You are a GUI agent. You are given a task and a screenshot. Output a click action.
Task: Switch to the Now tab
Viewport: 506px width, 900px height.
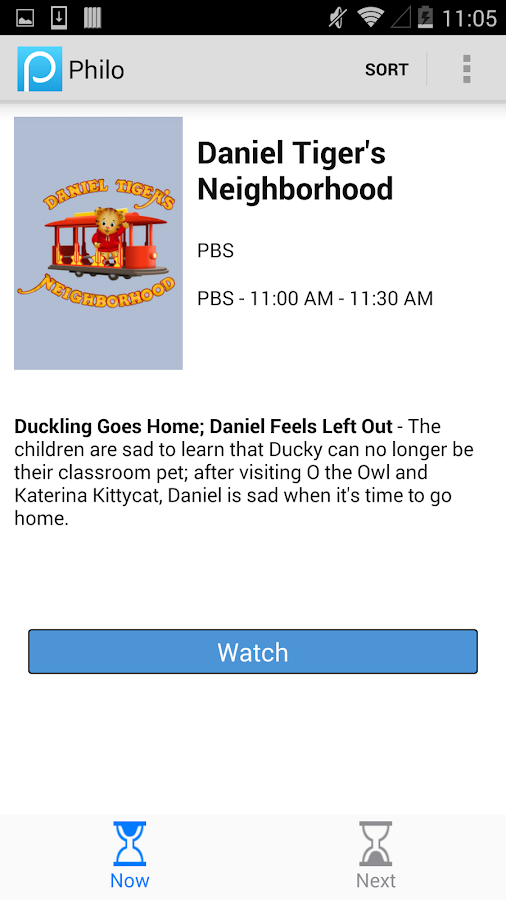pyautogui.click(x=130, y=855)
